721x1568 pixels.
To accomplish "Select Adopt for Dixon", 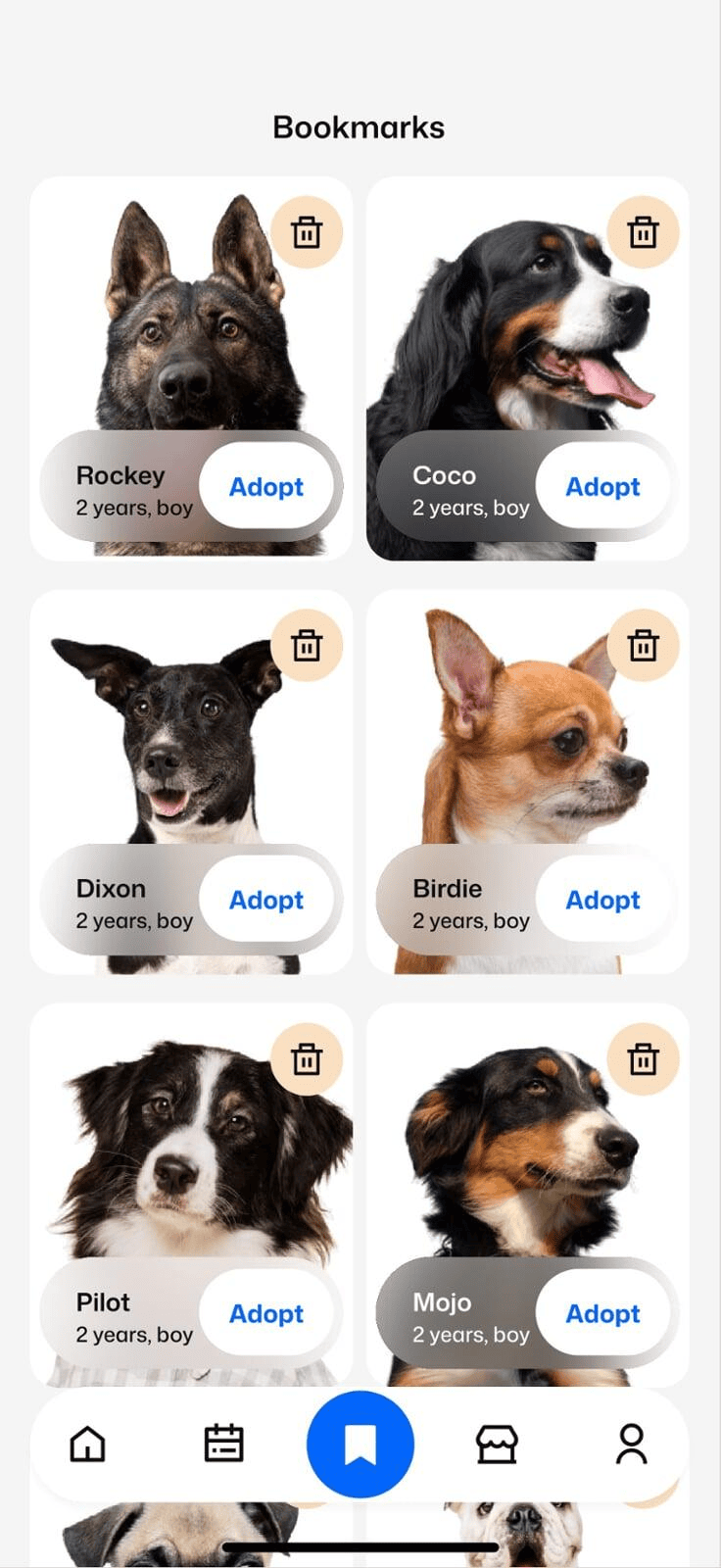I will pyautogui.click(x=266, y=901).
